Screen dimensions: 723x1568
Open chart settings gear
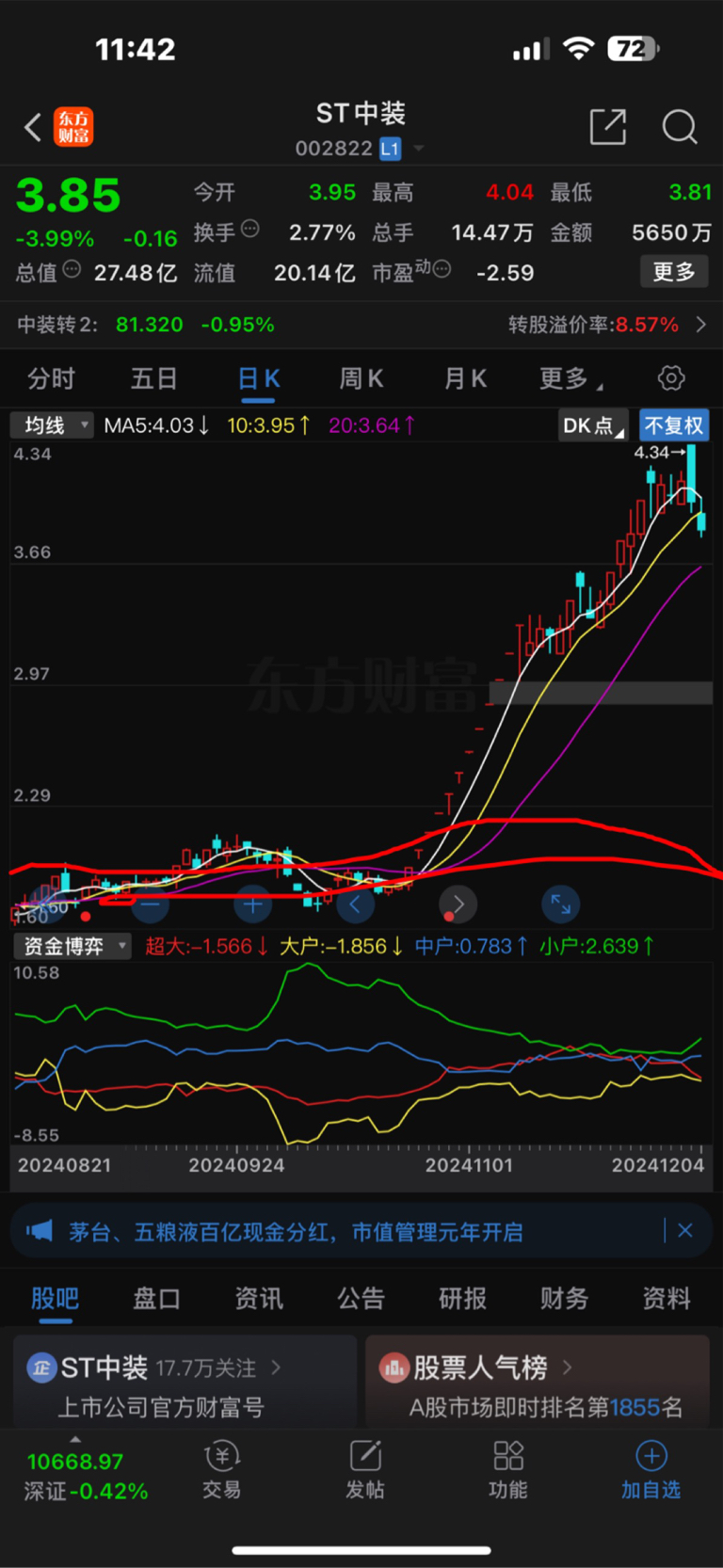pyautogui.click(x=671, y=378)
